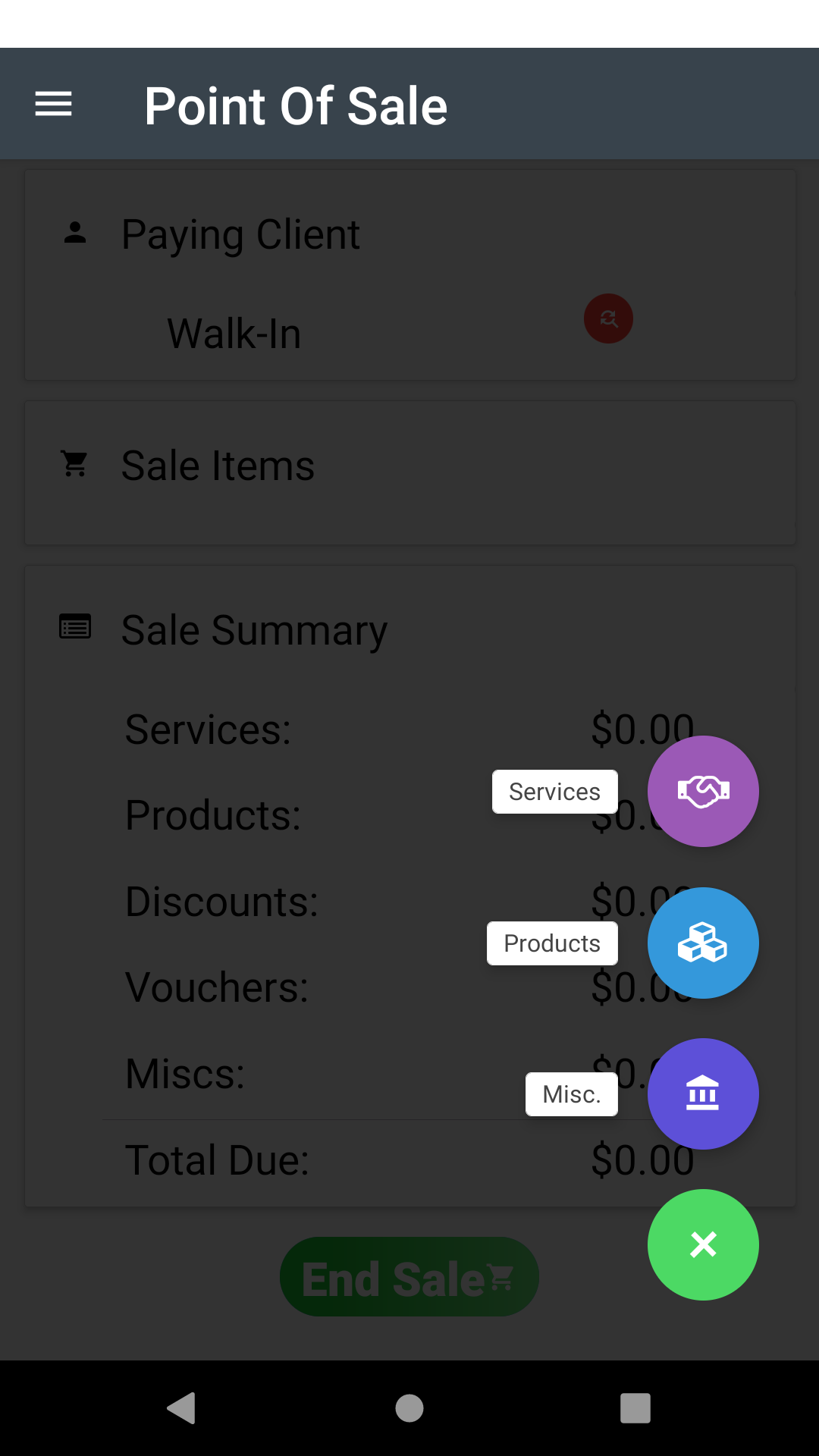Go back using the system back button
This screenshot has width=819, height=1456.
[x=182, y=1408]
